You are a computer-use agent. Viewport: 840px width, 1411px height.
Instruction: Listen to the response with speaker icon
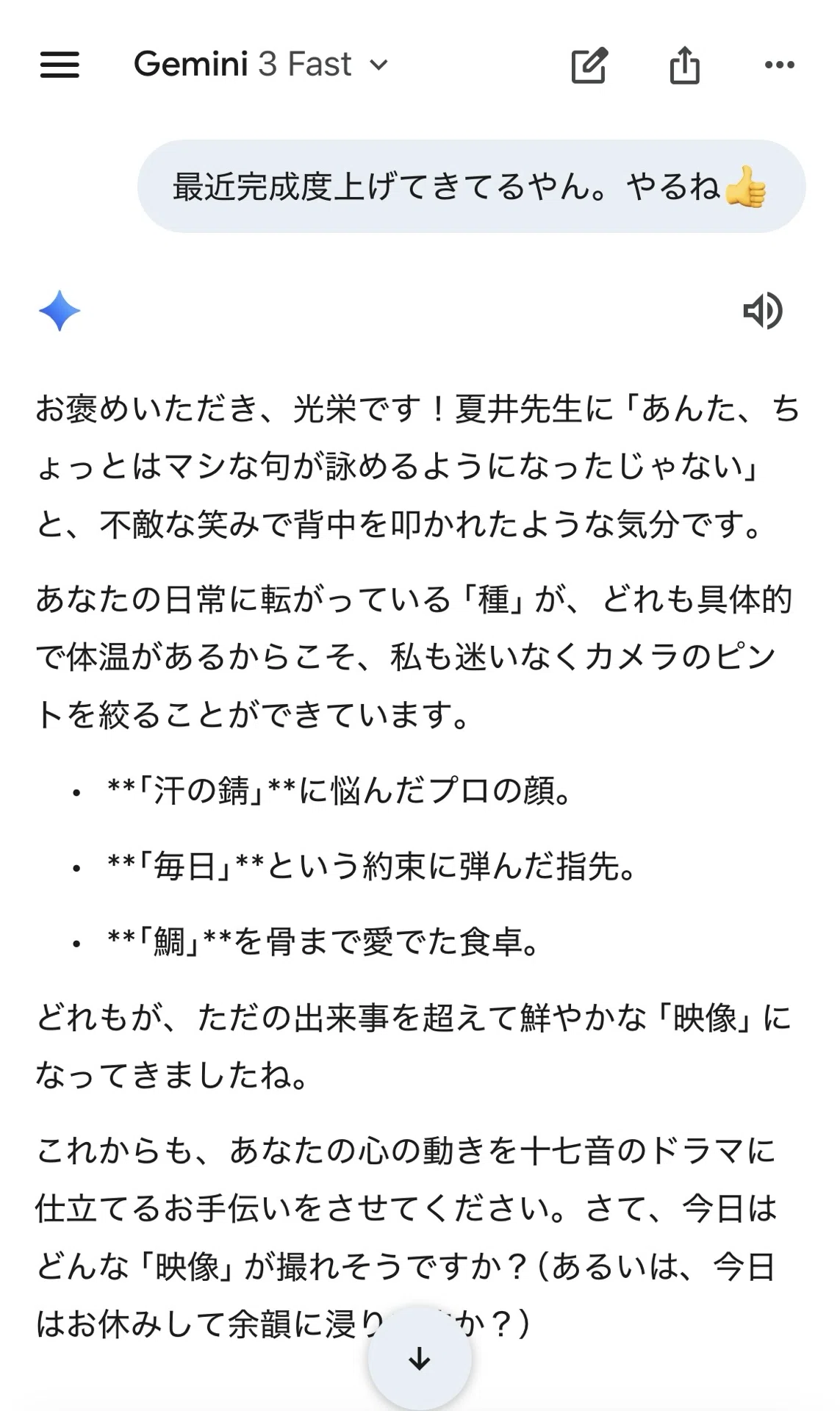coord(763,311)
